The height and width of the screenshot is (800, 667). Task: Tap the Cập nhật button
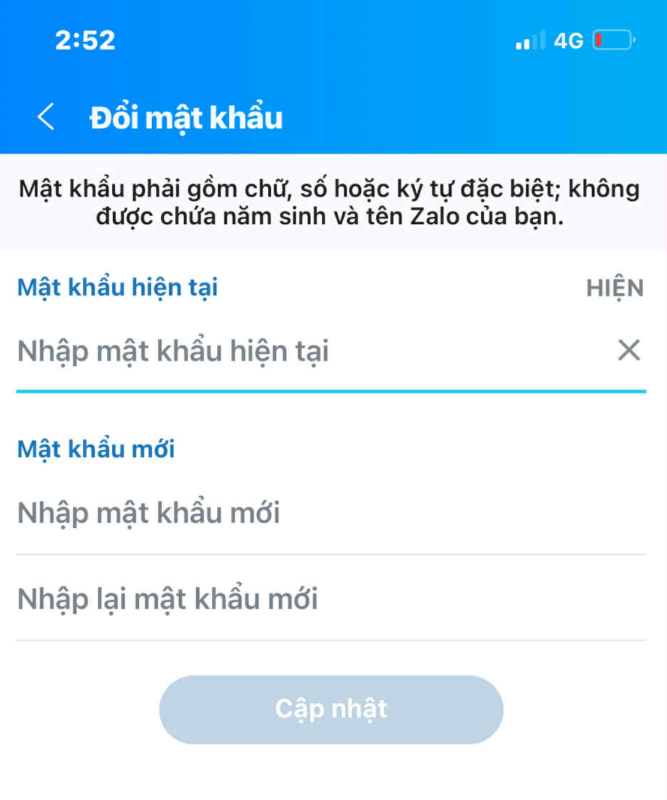click(x=331, y=709)
